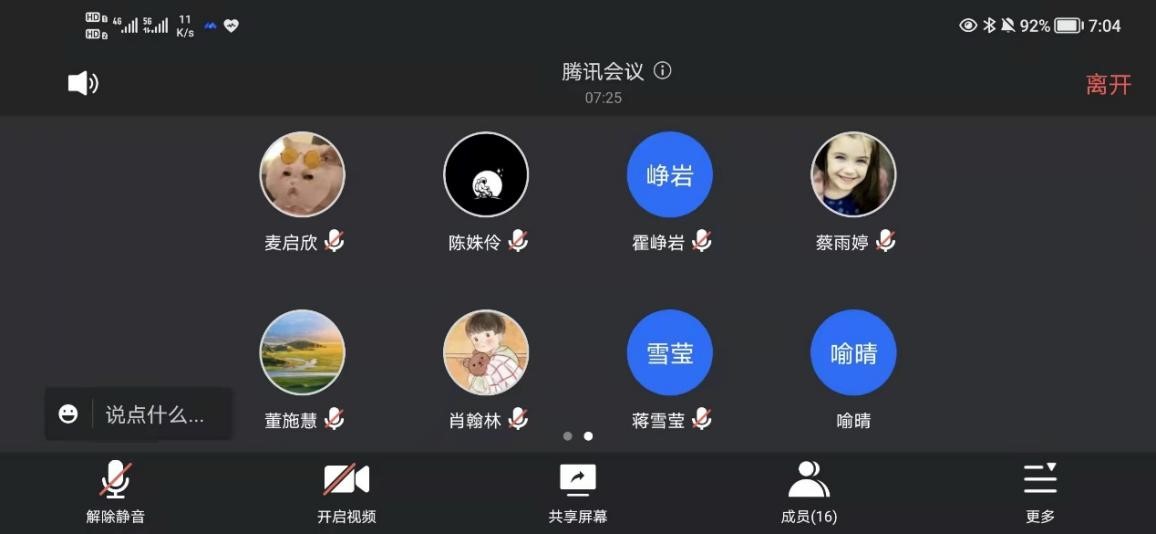Leave the meeting via 离开
This screenshot has height=534, width=1156.
click(1108, 85)
